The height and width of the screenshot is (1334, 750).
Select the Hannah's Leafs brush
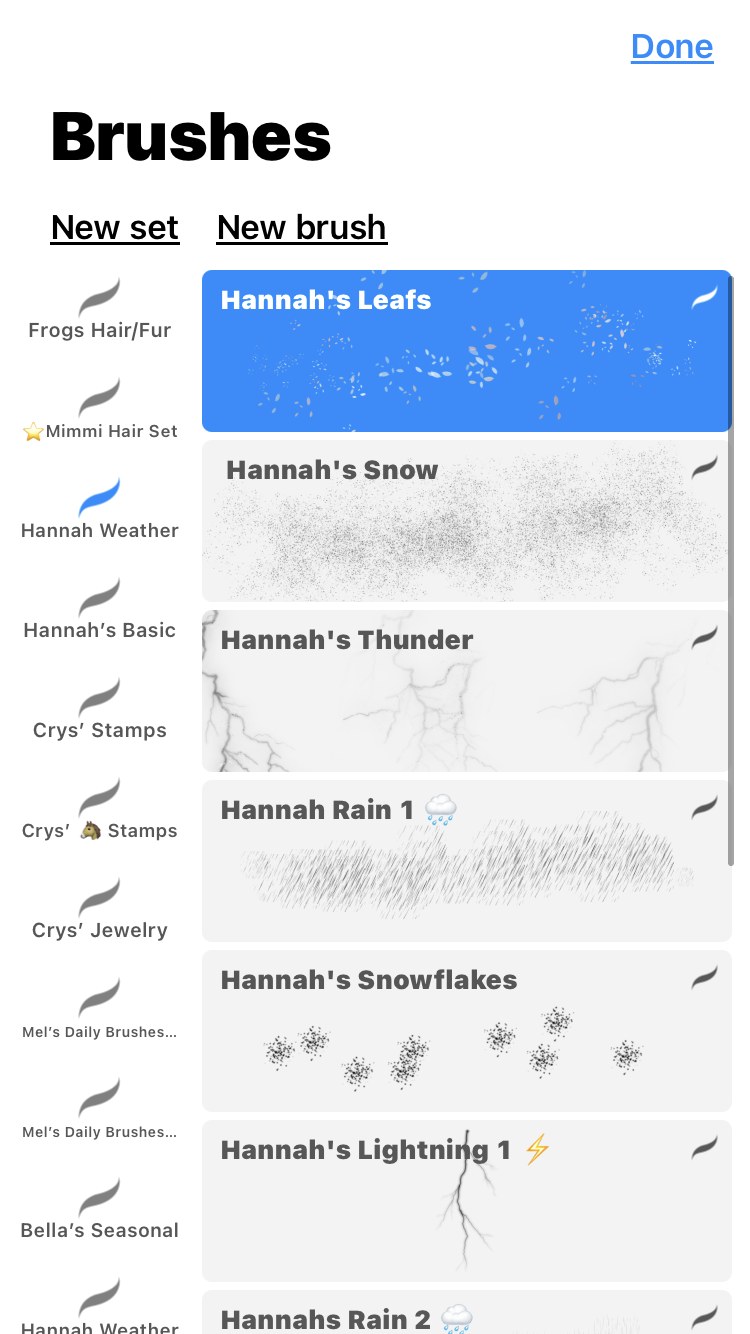click(466, 351)
